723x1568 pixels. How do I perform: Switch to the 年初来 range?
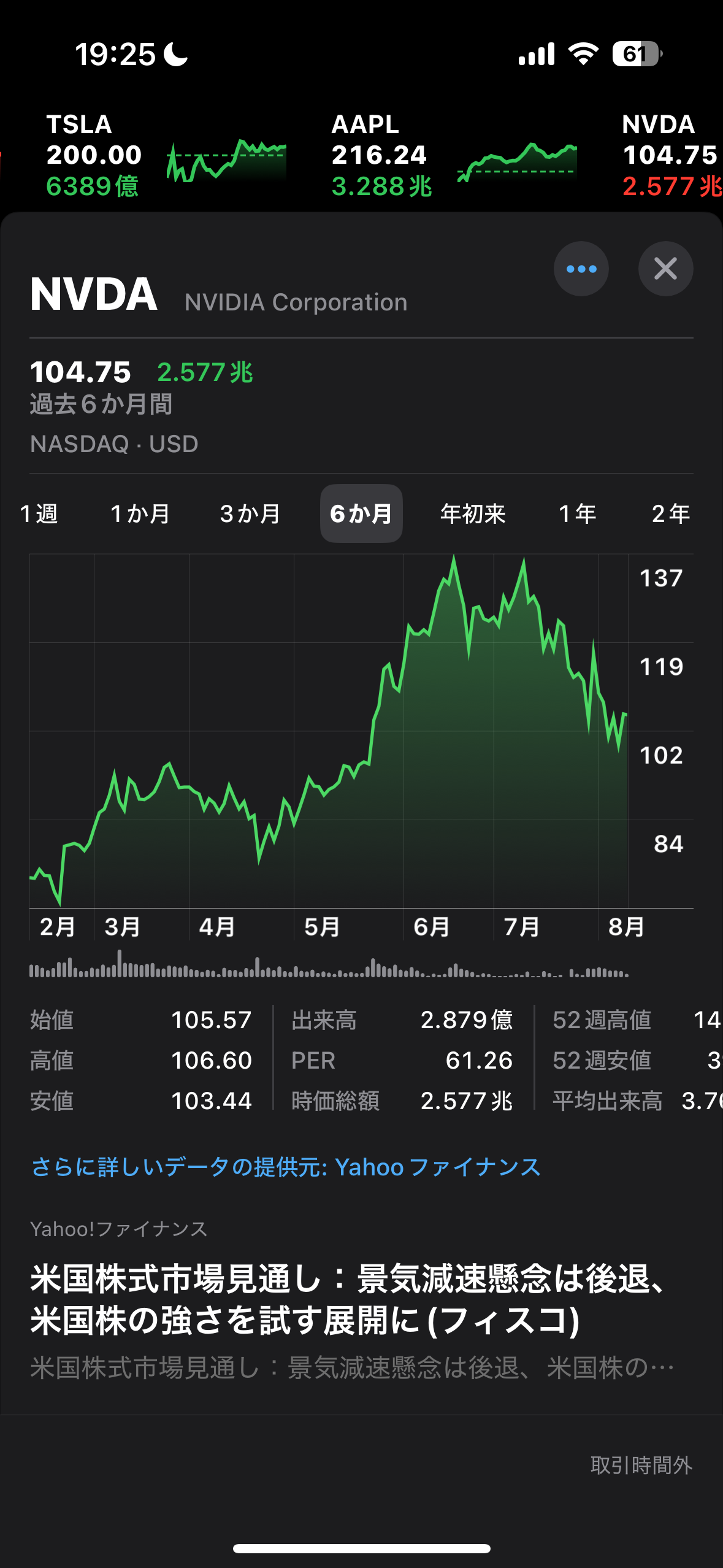pyautogui.click(x=473, y=513)
